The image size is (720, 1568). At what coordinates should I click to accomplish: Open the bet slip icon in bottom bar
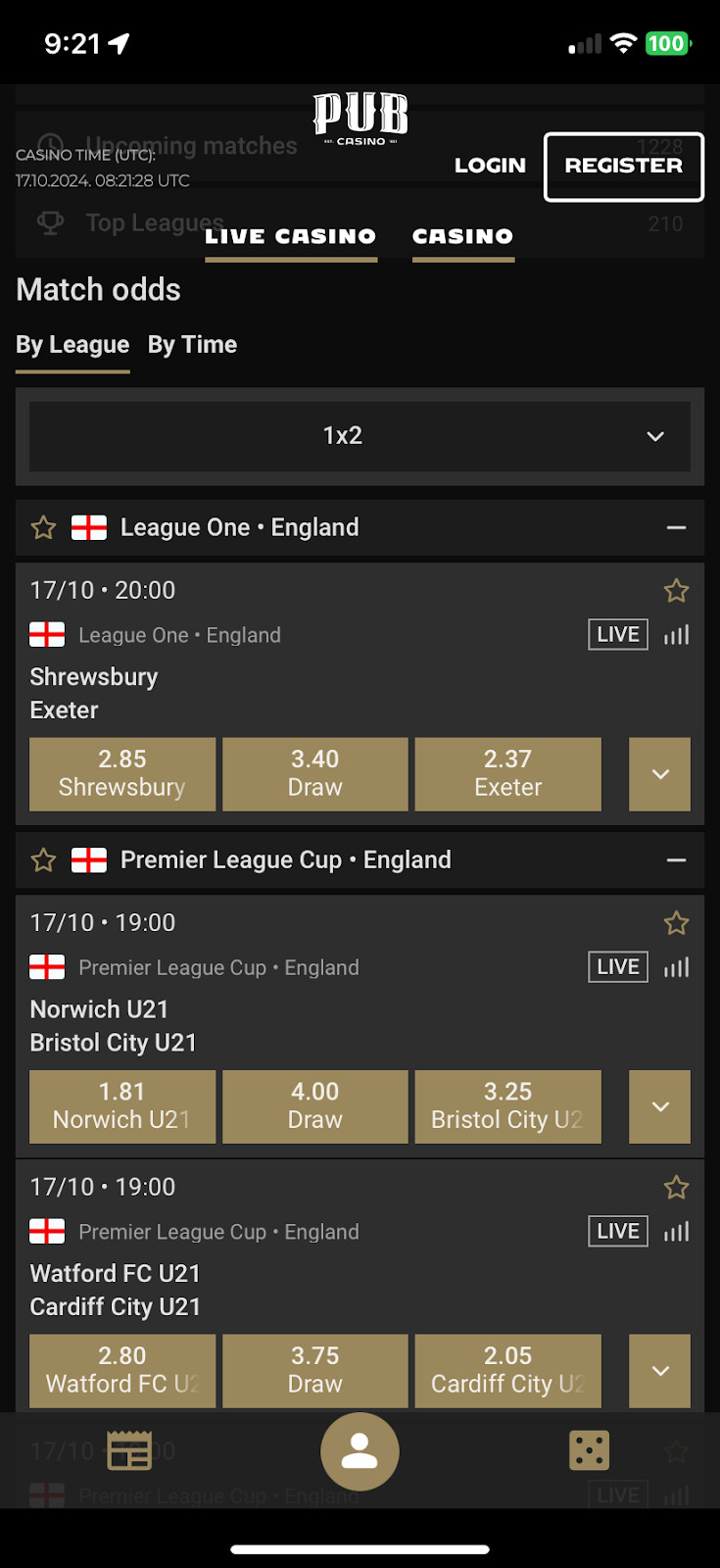click(x=129, y=1450)
